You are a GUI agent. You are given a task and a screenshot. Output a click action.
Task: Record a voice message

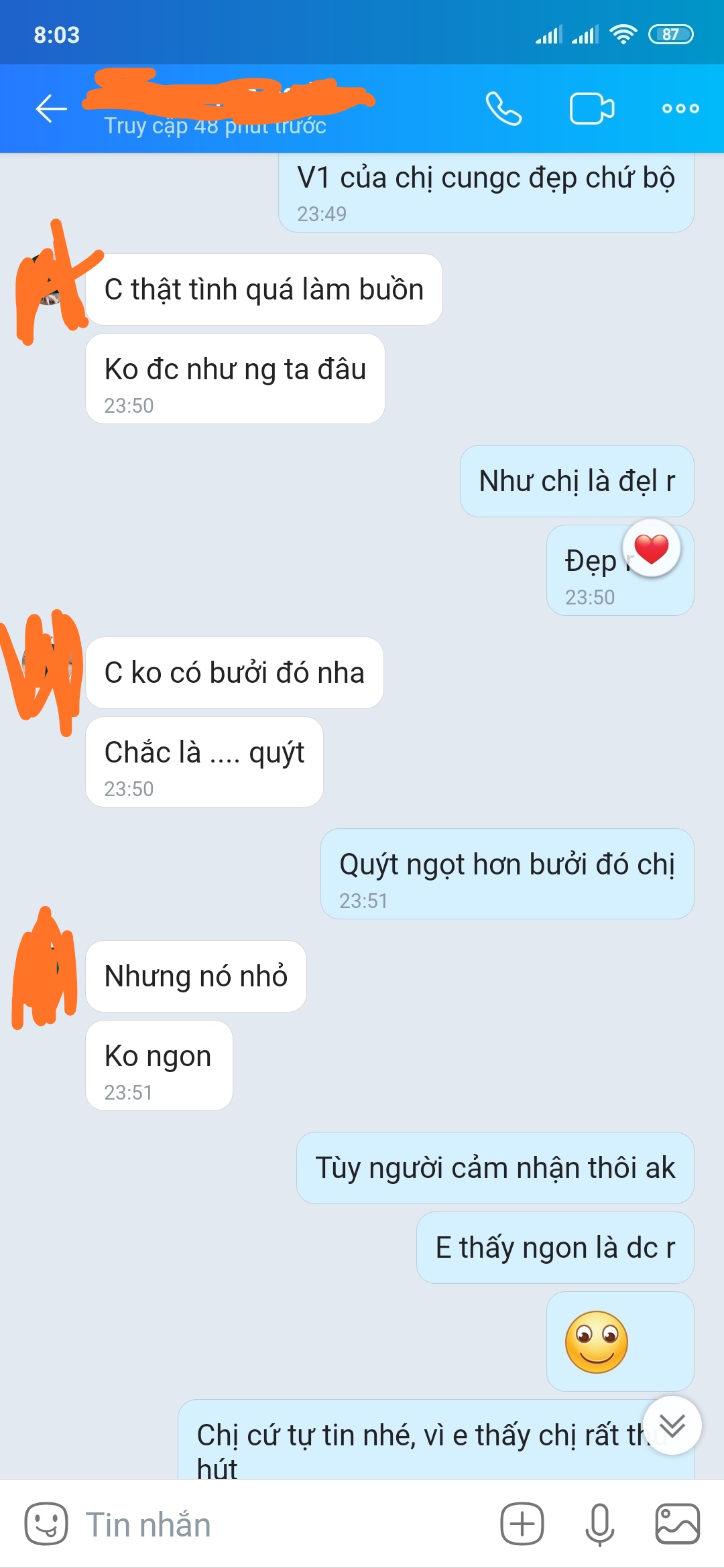point(599,1524)
